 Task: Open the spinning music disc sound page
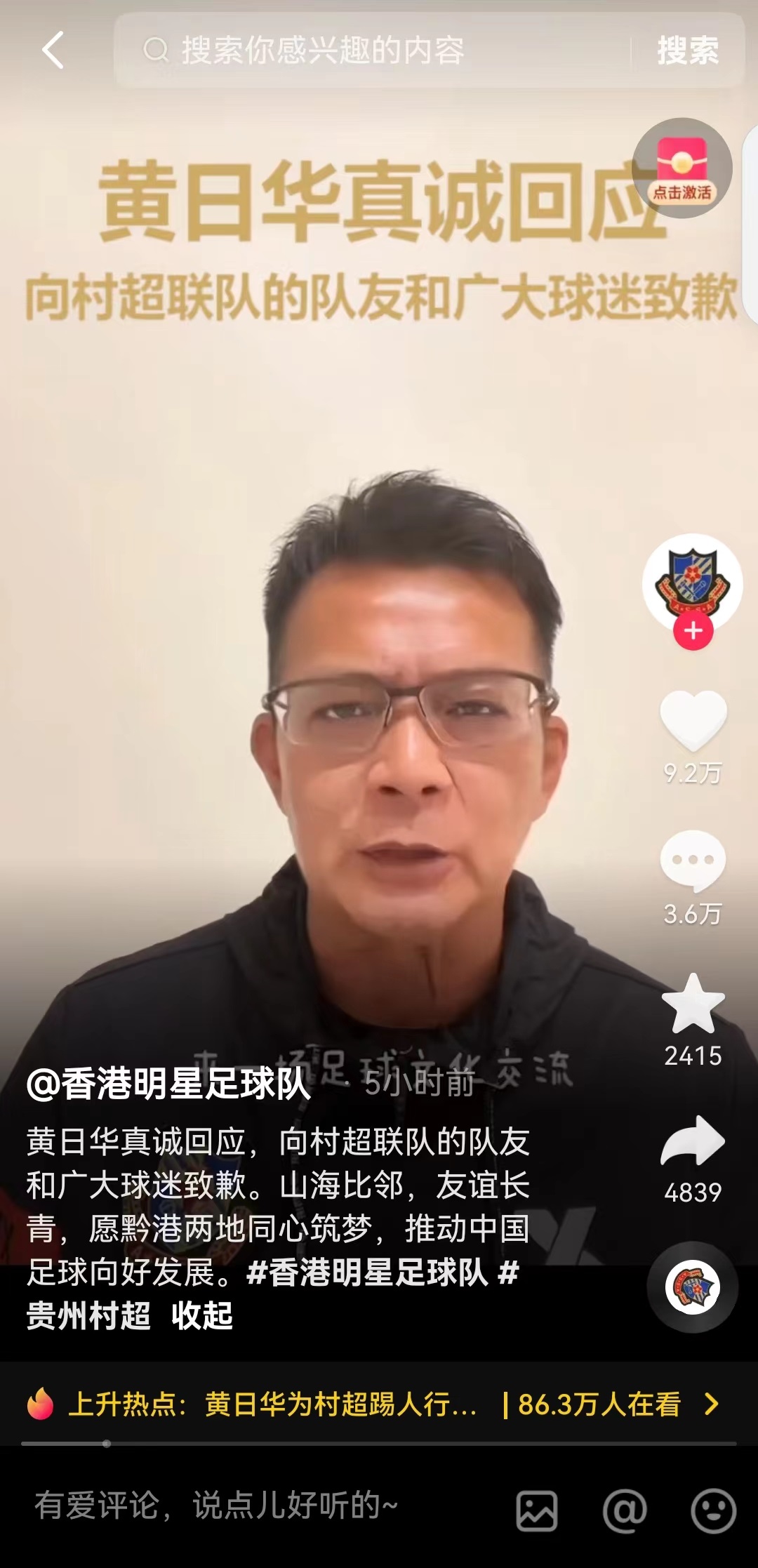click(x=692, y=1287)
